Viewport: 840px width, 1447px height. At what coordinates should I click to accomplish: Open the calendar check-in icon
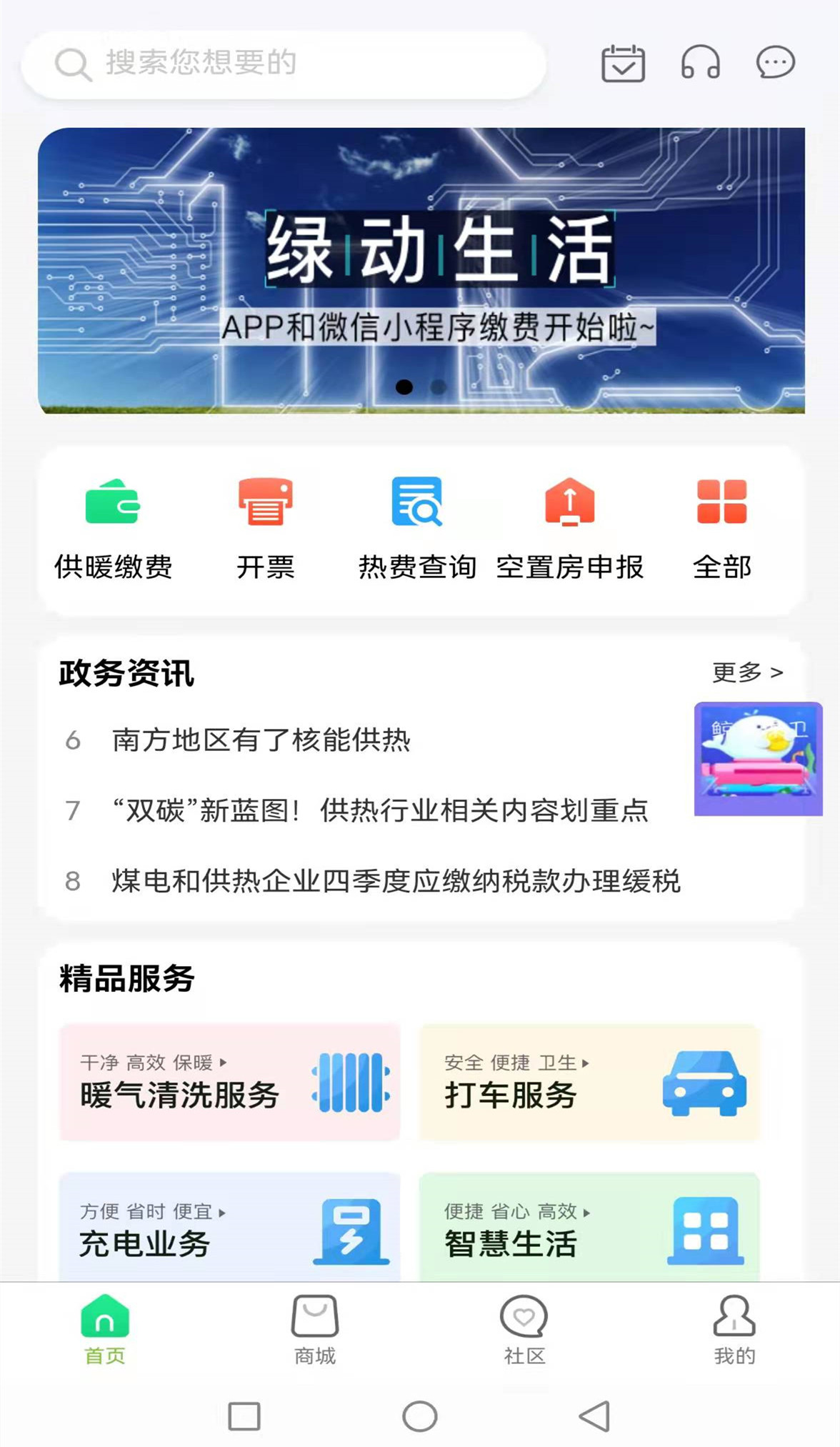[623, 64]
